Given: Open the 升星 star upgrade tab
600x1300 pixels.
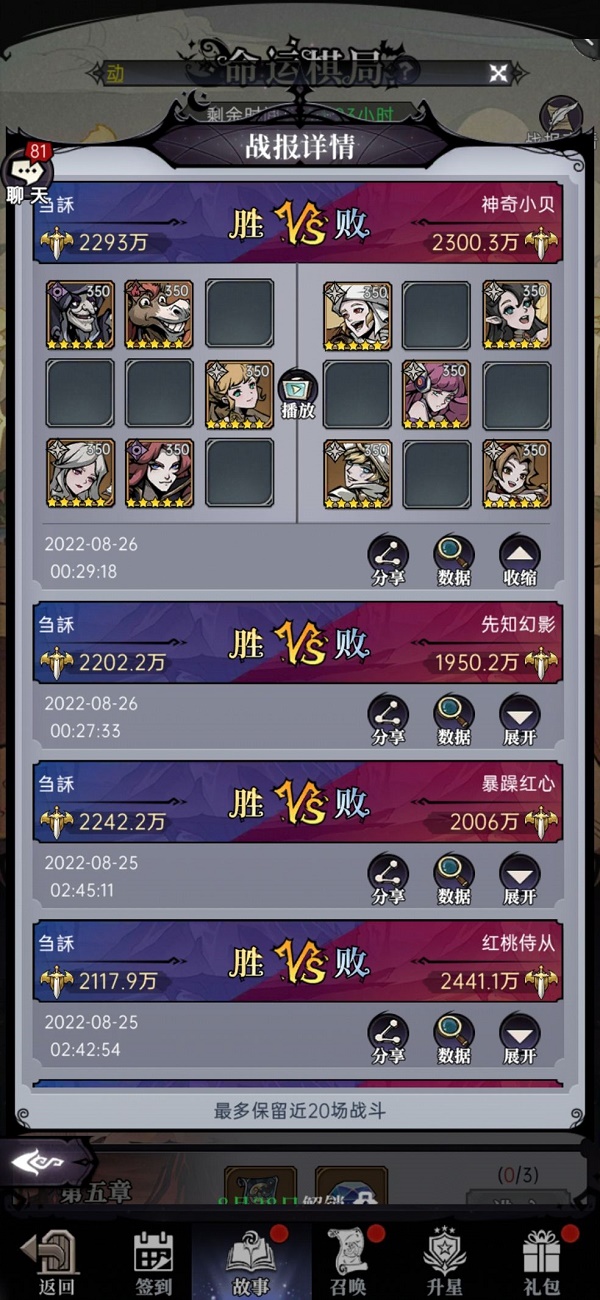Looking at the screenshot, I should (444, 1262).
